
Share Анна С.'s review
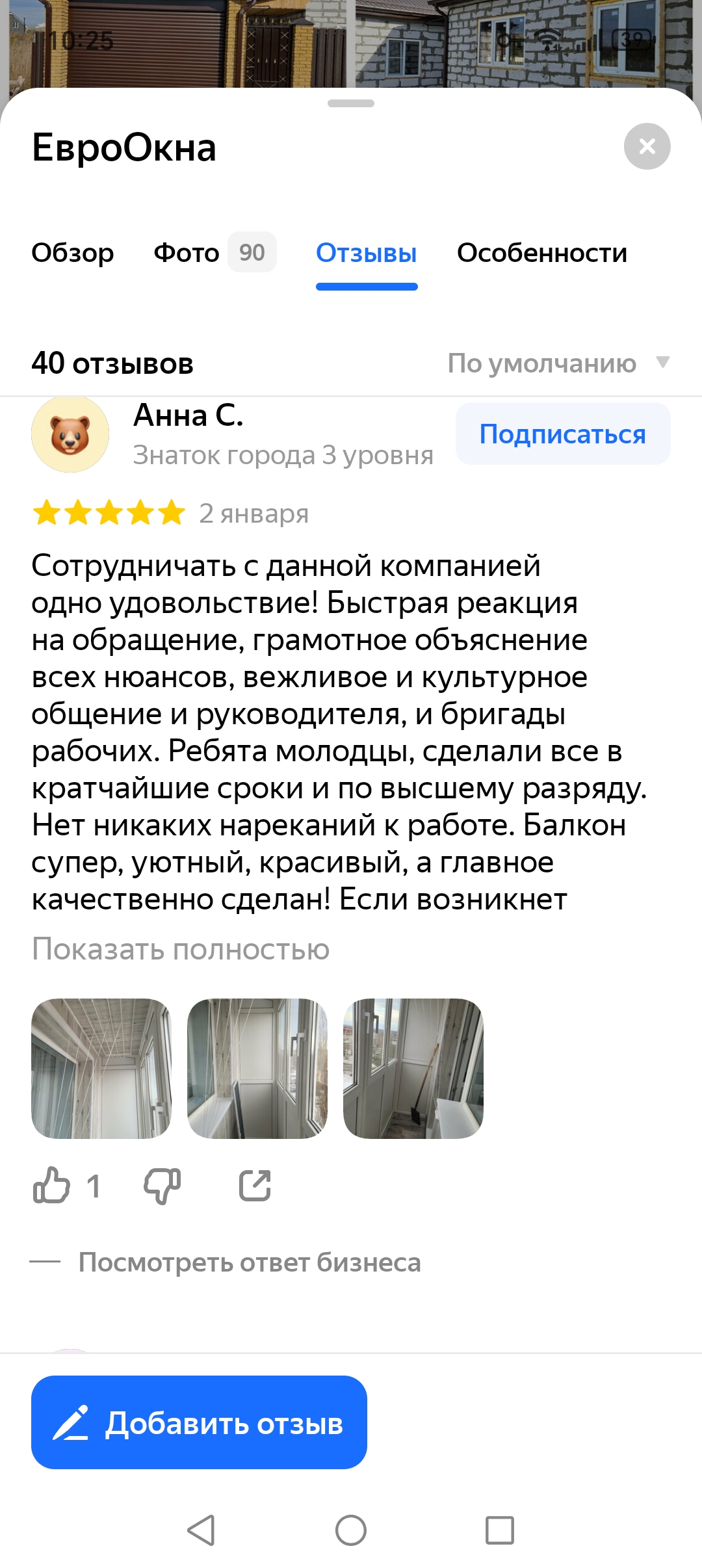[255, 1186]
